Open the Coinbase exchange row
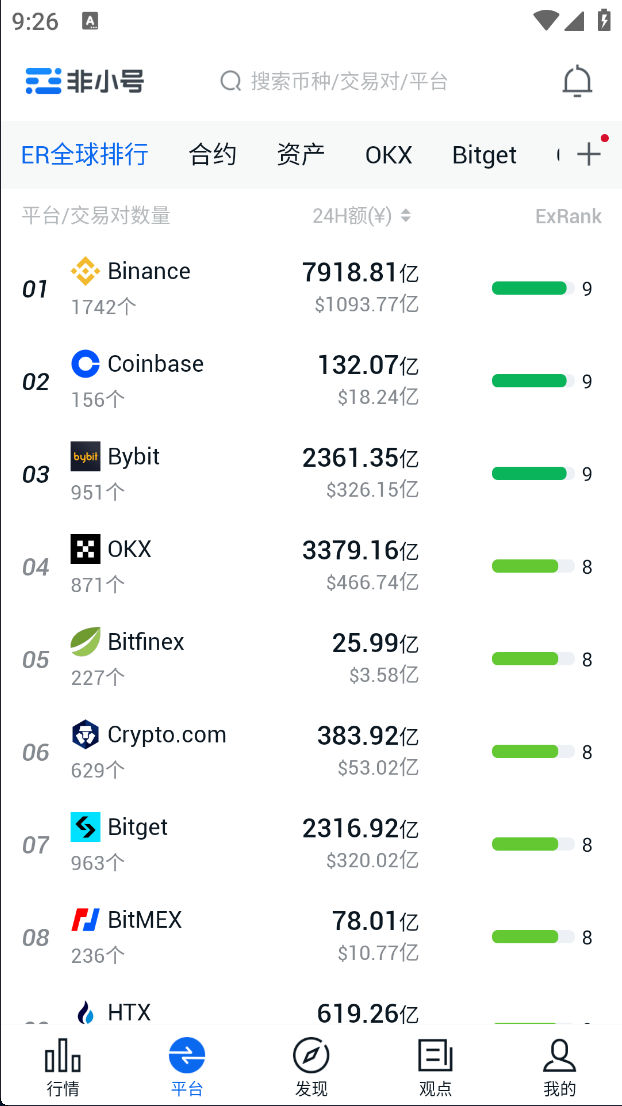622x1106 pixels. [311, 382]
